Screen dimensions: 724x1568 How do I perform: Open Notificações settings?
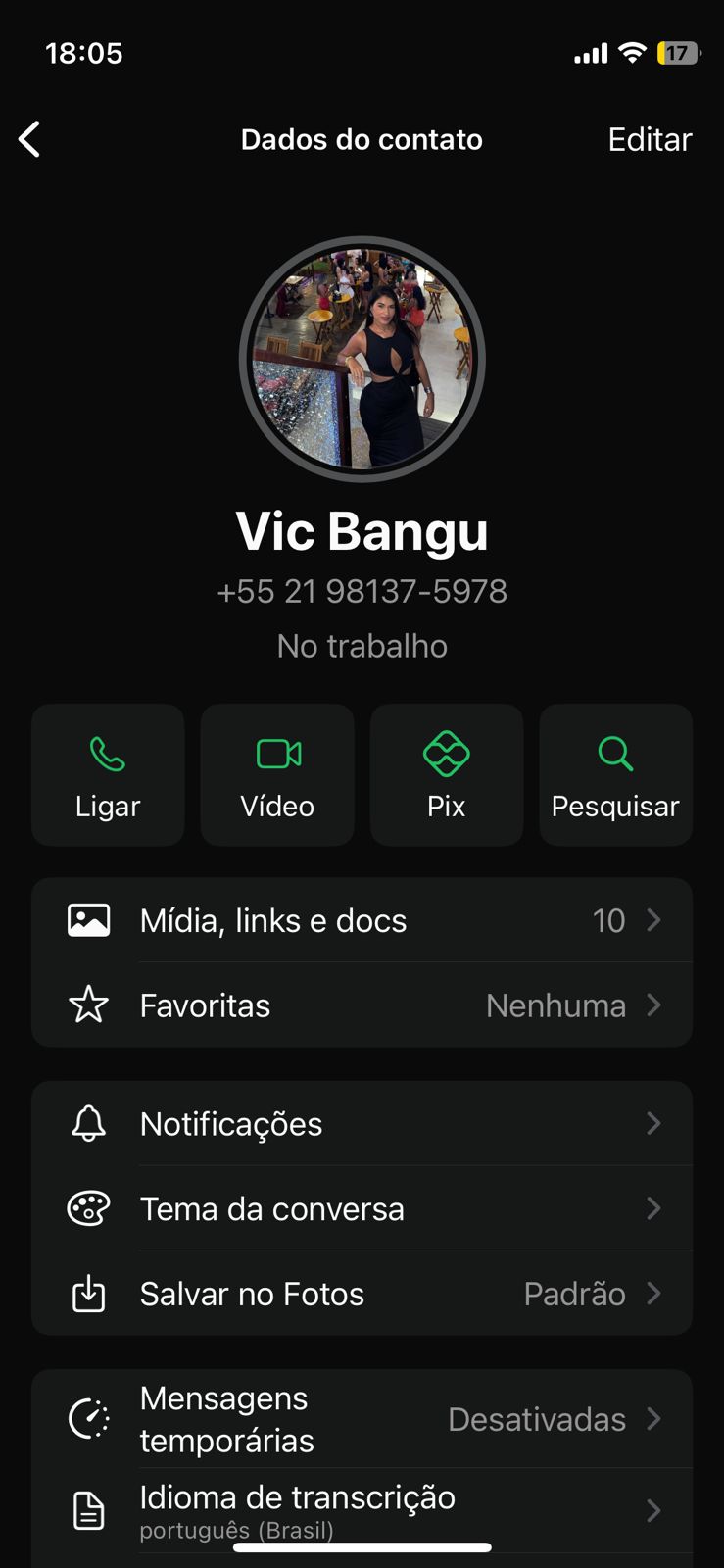coord(362,1124)
